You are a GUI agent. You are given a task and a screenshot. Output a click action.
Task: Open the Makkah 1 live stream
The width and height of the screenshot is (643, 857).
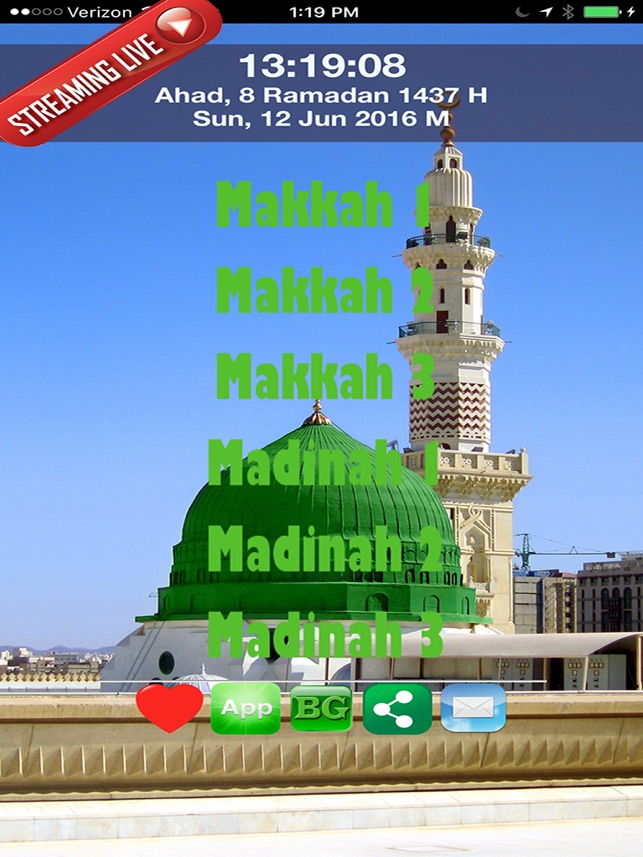pos(322,206)
